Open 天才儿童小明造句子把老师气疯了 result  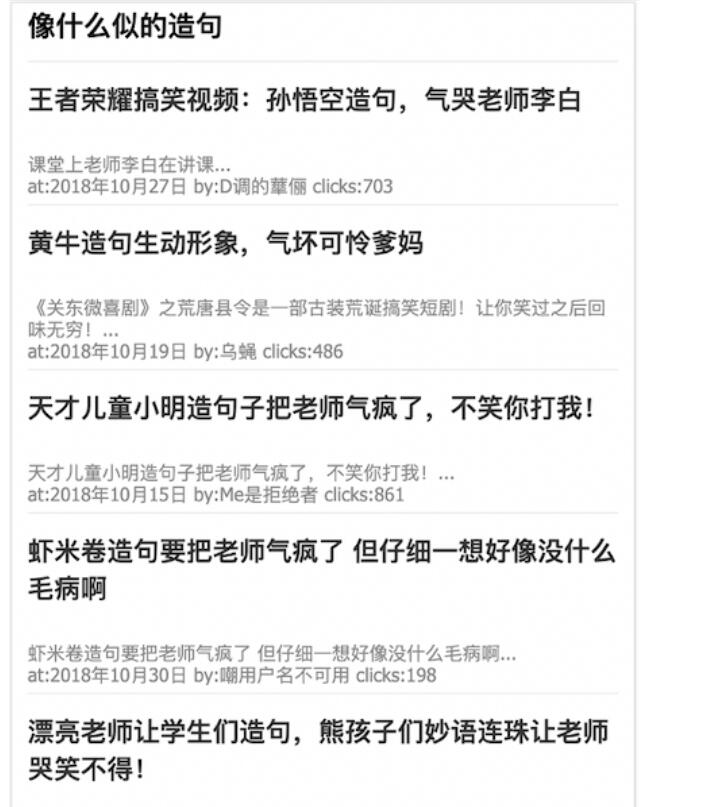pyautogui.click(x=310, y=408)
